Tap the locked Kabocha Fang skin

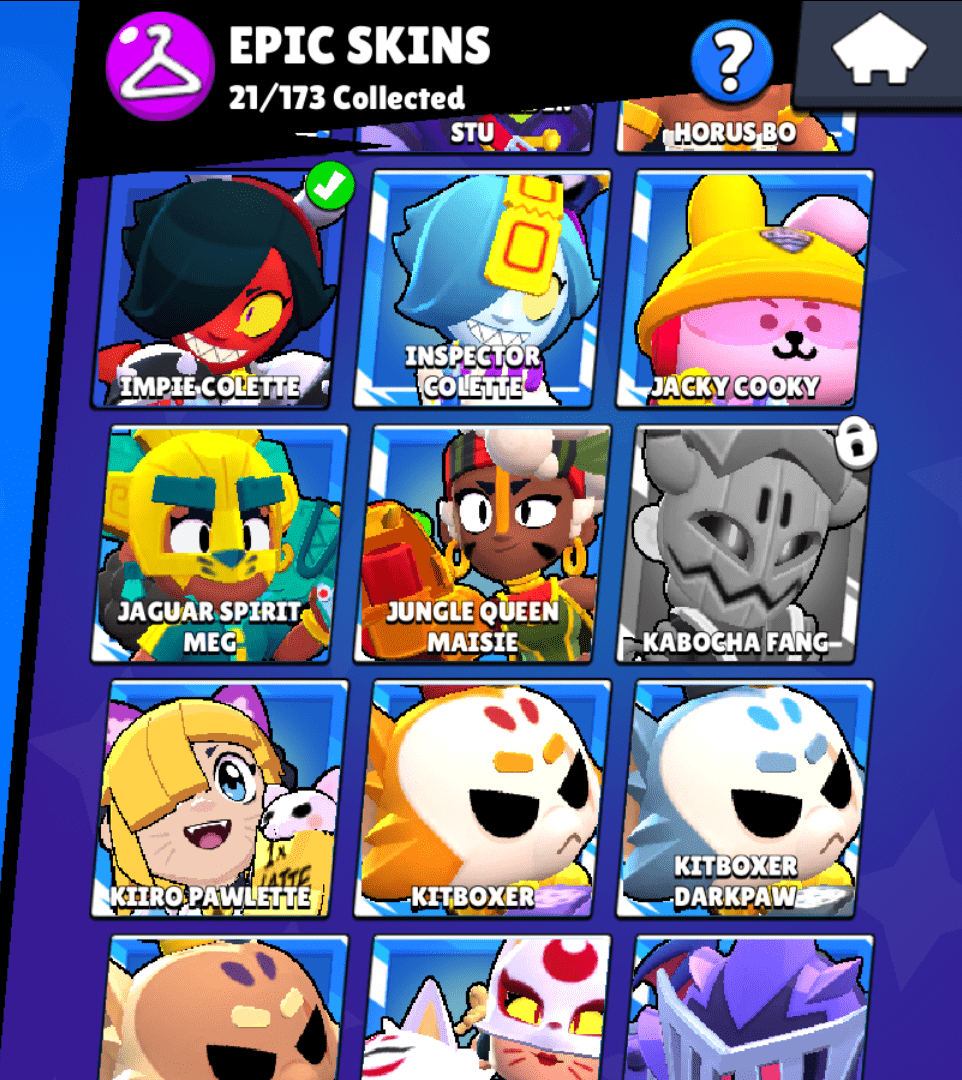pyautogui.click(x=744, y=545)
